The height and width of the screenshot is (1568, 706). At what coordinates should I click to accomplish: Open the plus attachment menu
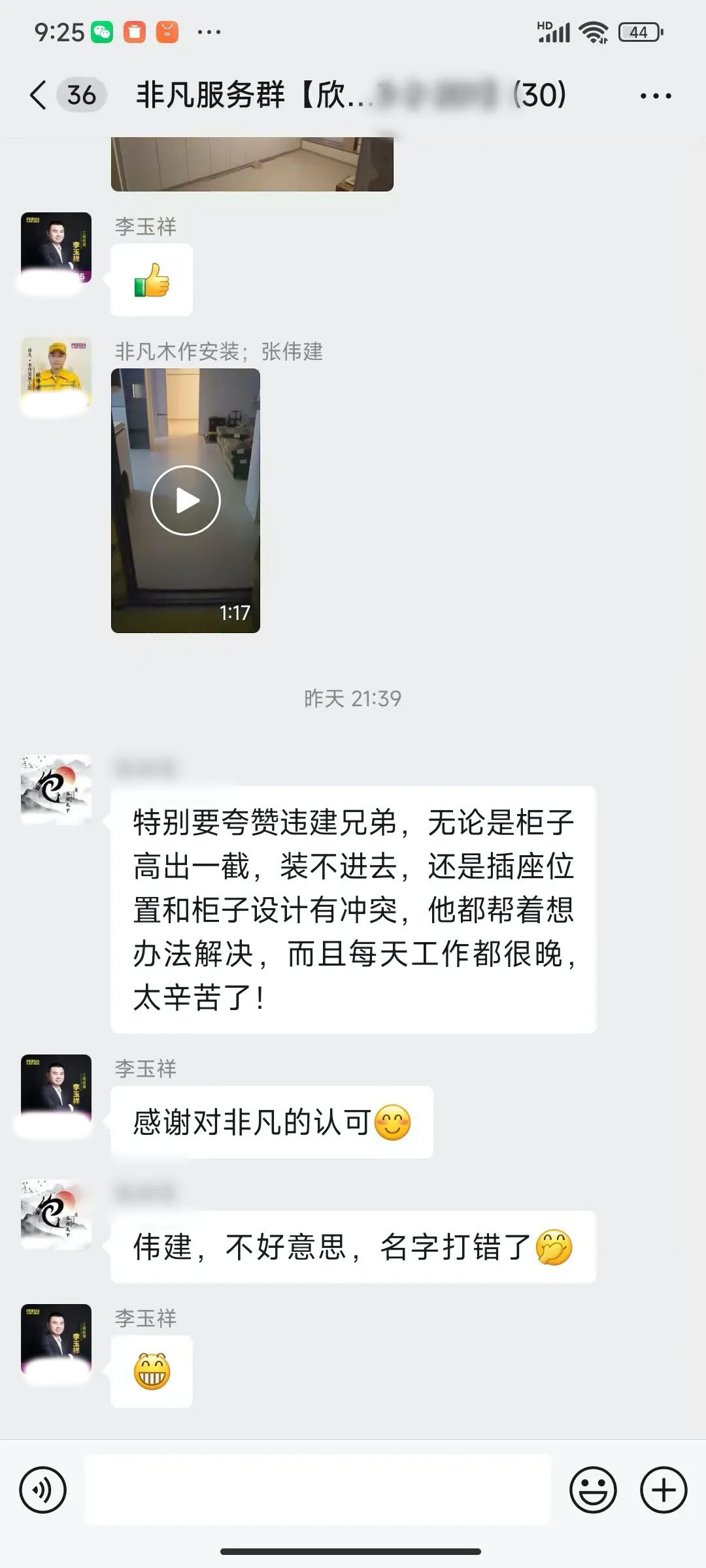[664, 1490]
